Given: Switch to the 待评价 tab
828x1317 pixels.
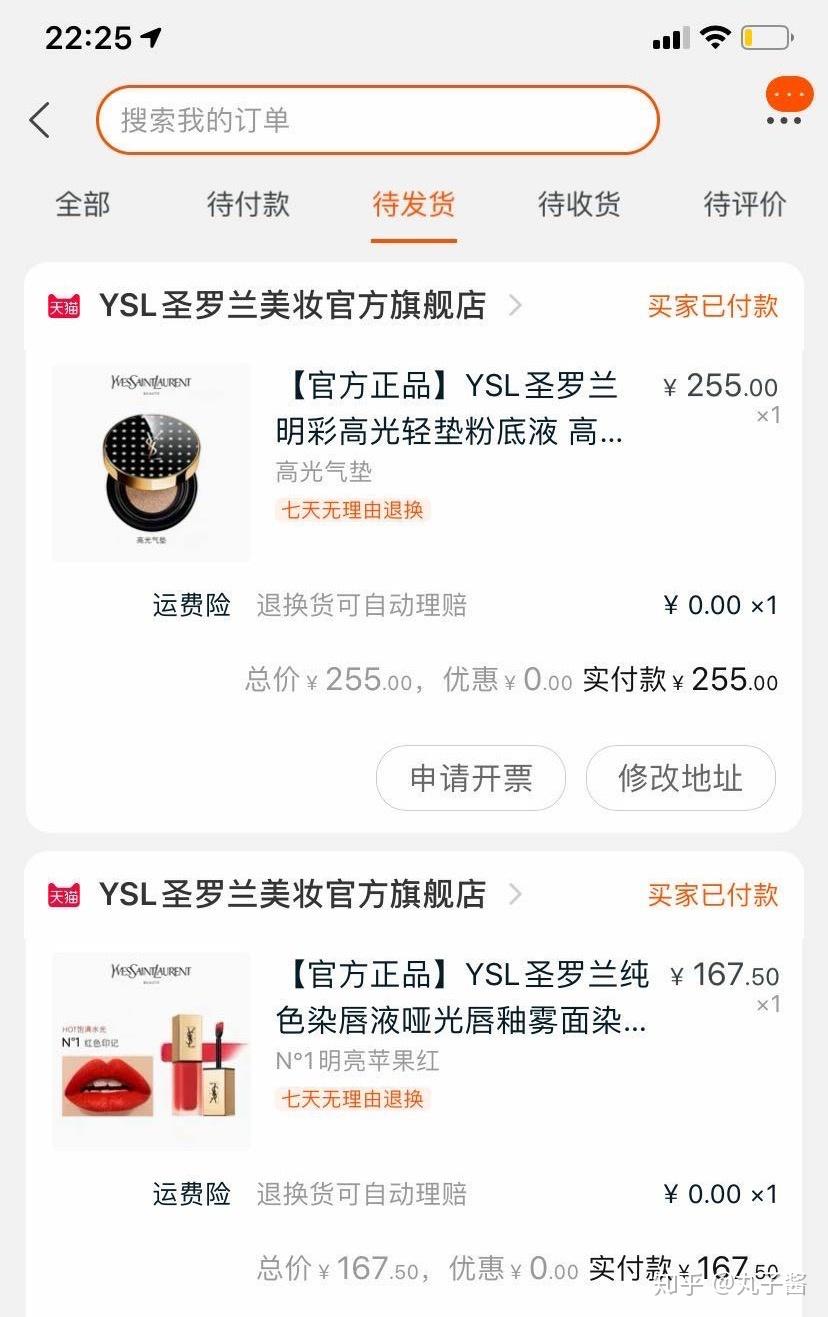Looking at the screenshot, I should [745, 205].
